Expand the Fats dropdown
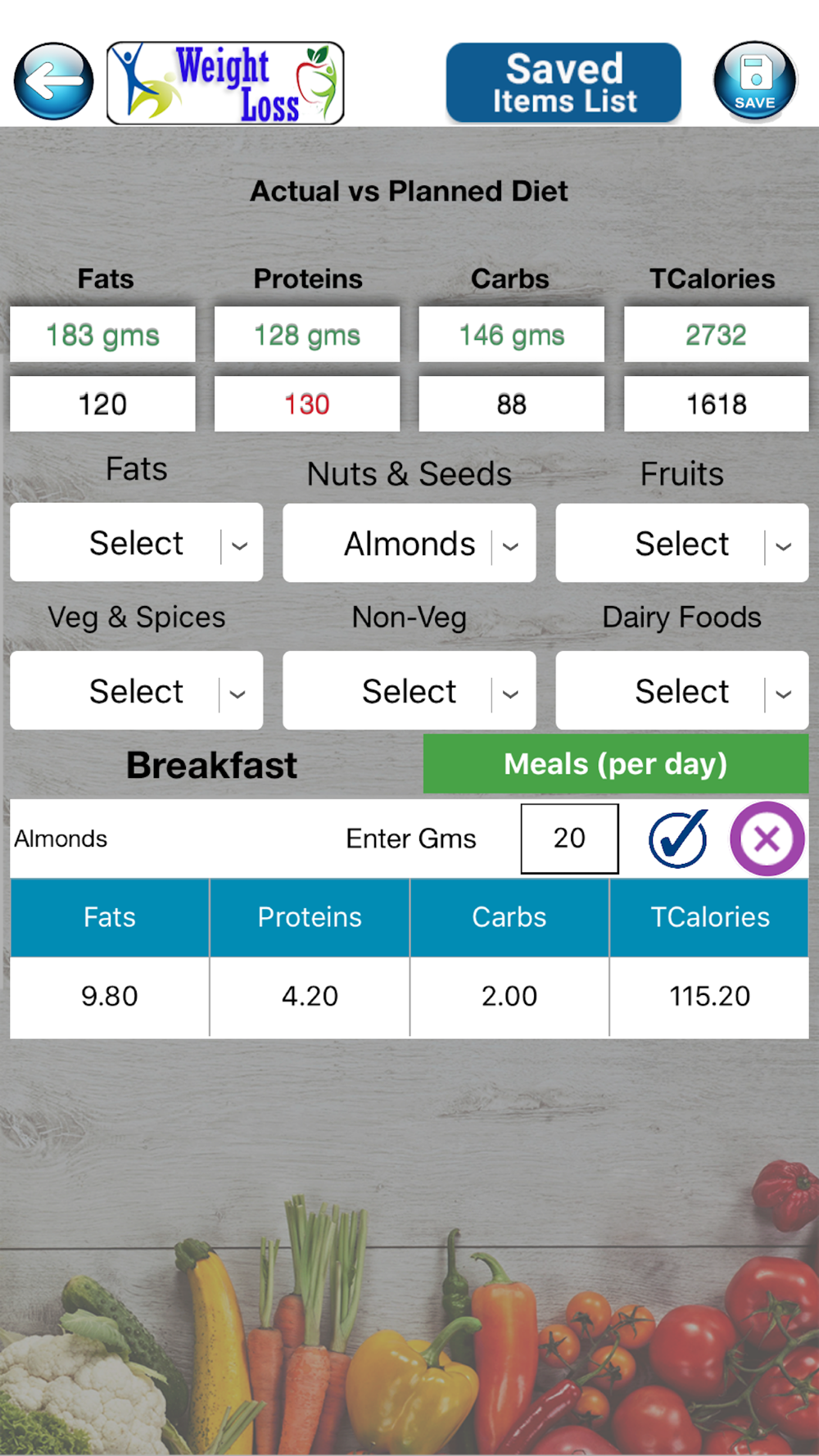The image size is (819, 1456). point(137,543)
